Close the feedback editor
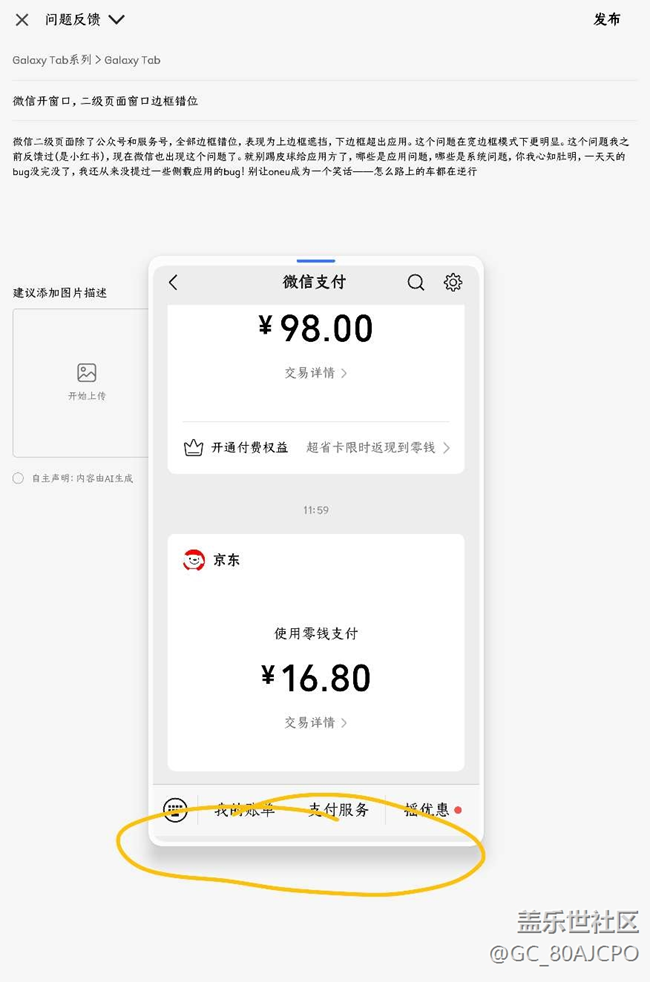Image resolution: width=650 pixels, height=982 pixels. 22,19
